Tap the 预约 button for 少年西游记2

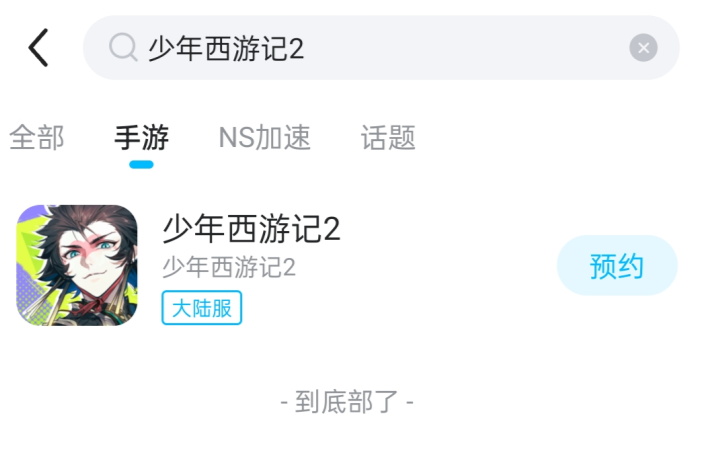pos(616,266)
